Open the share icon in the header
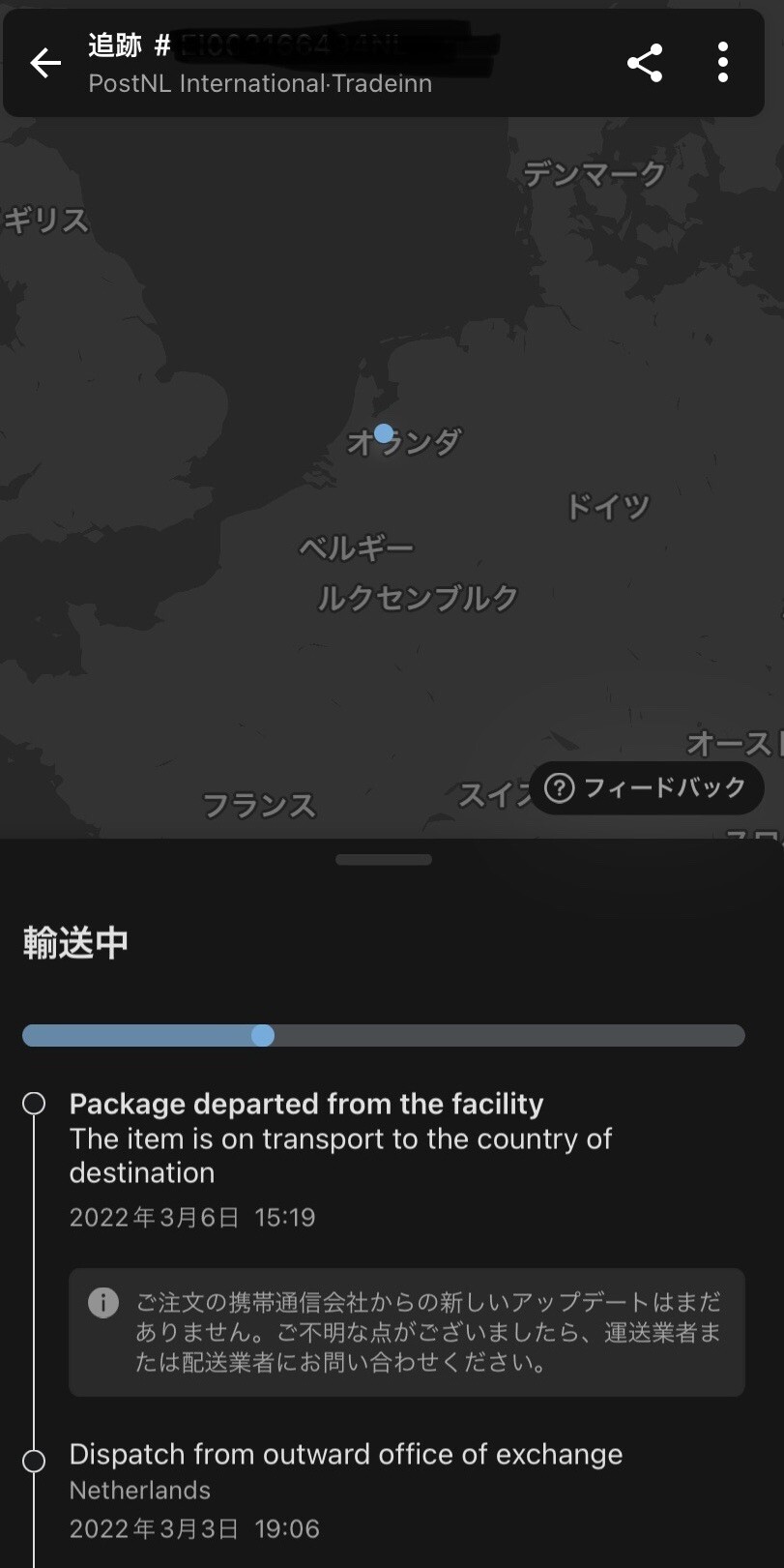Screen dimensions: 784x1568 645,62
